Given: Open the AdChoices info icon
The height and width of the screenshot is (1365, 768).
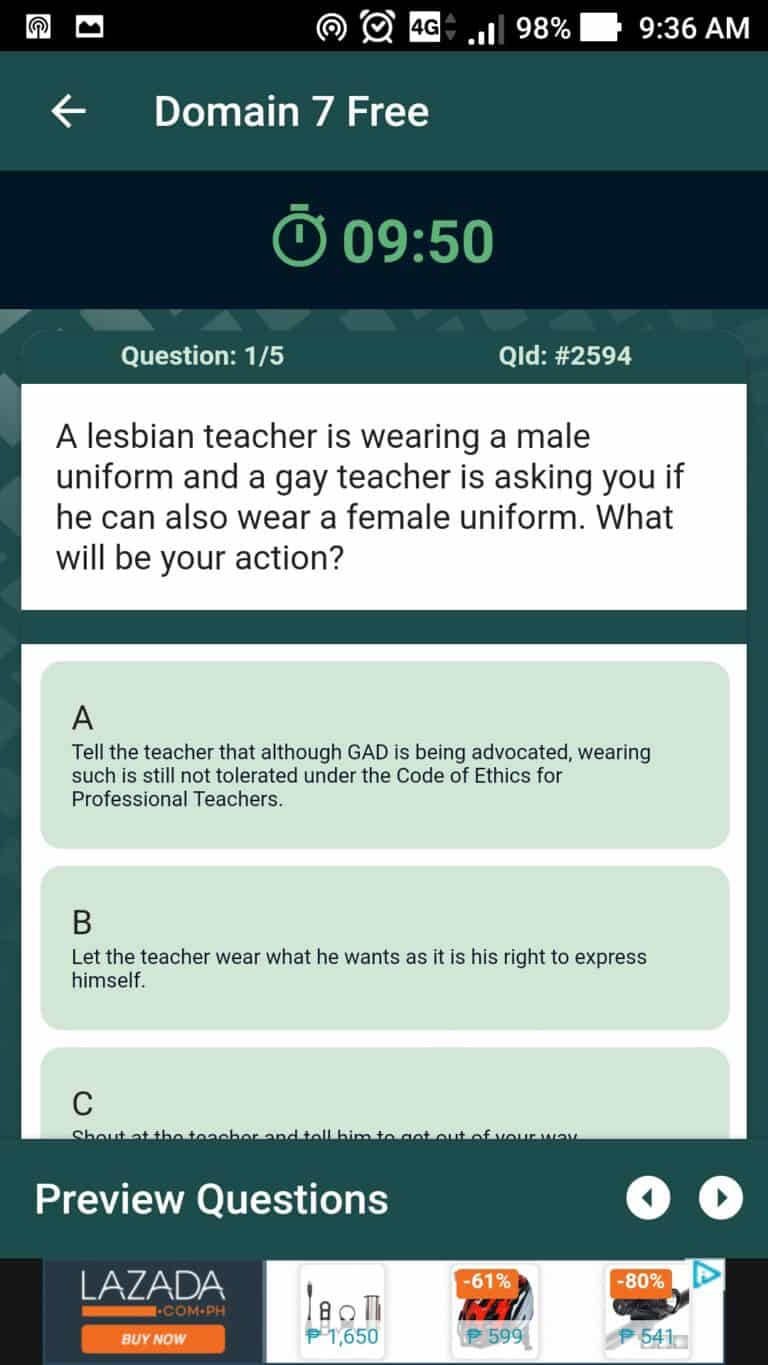Looking at the screenshot, I should pos(707,1274).
